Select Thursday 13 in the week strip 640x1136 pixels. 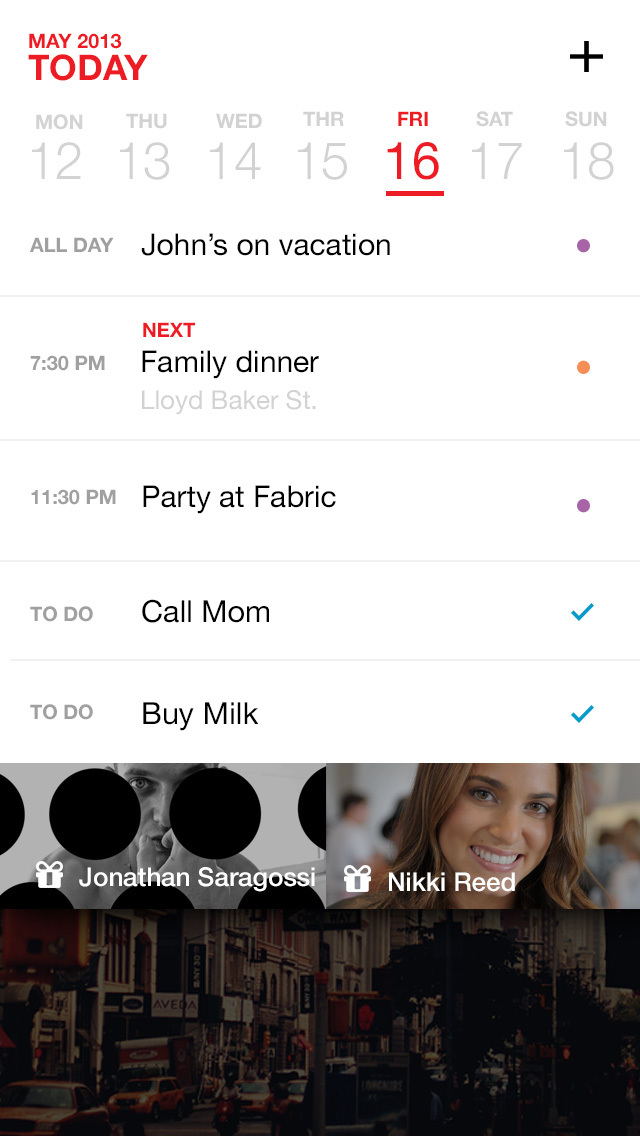tap(146, 148)
